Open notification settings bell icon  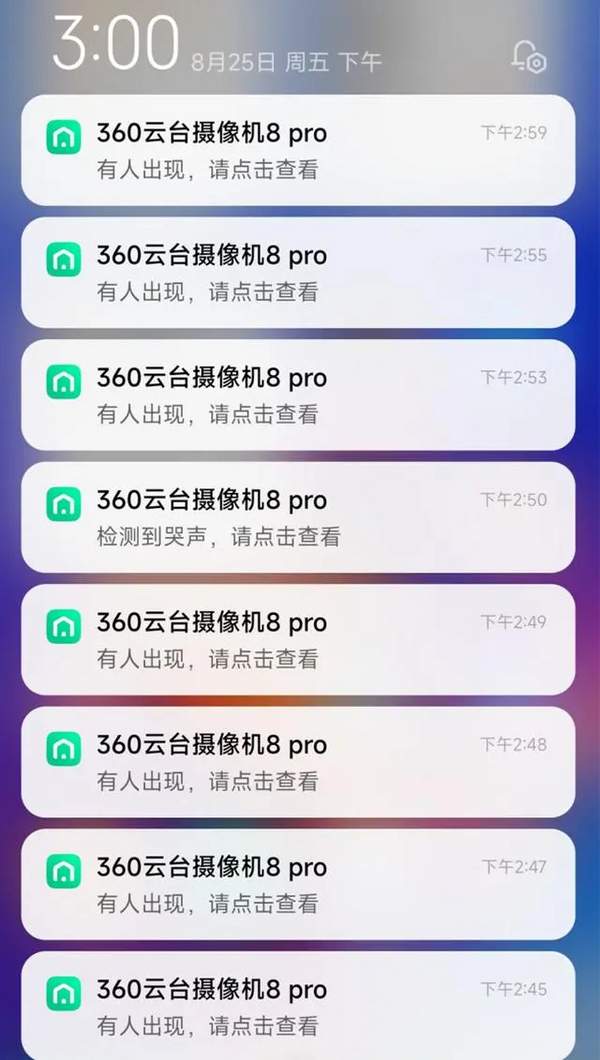[x=529, y=56]
